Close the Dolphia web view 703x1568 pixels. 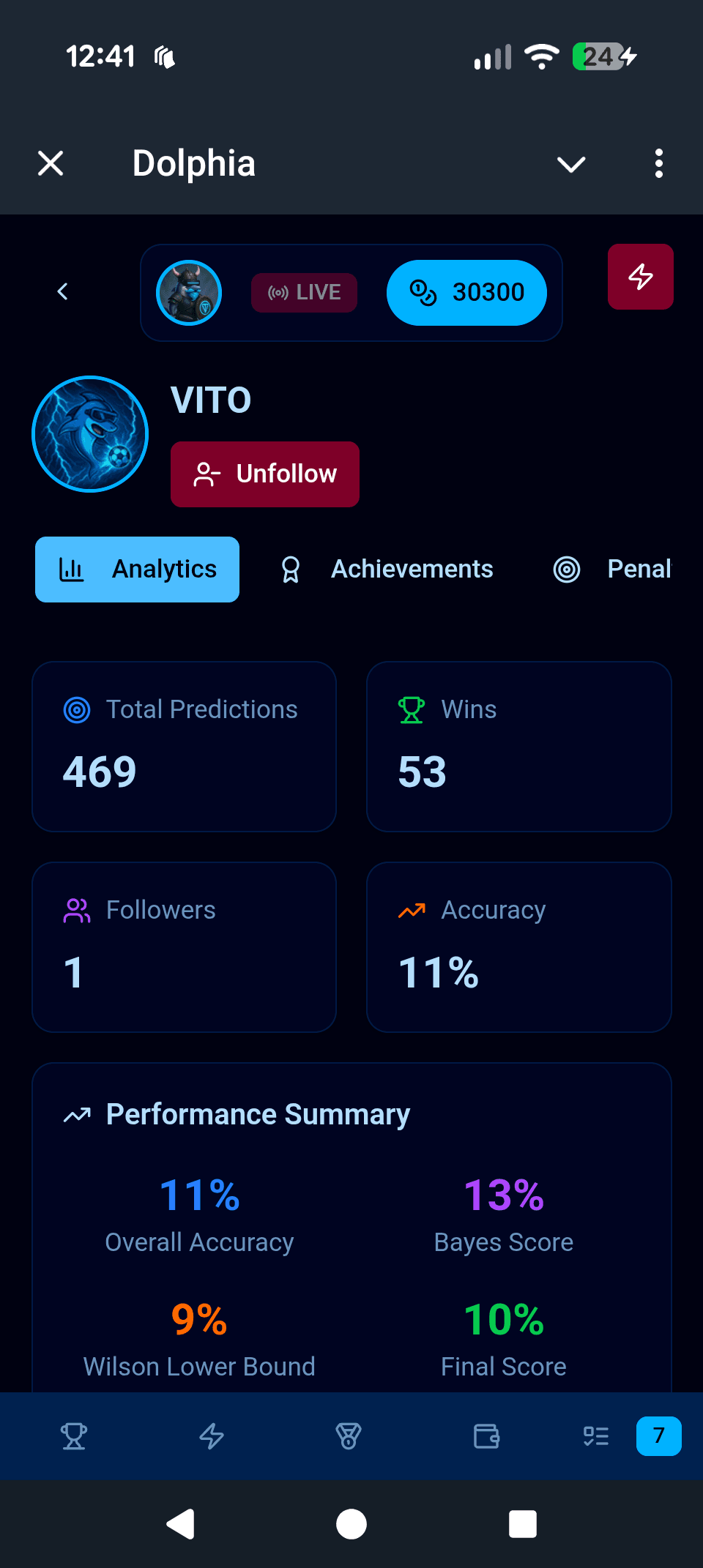pos(51,163)
